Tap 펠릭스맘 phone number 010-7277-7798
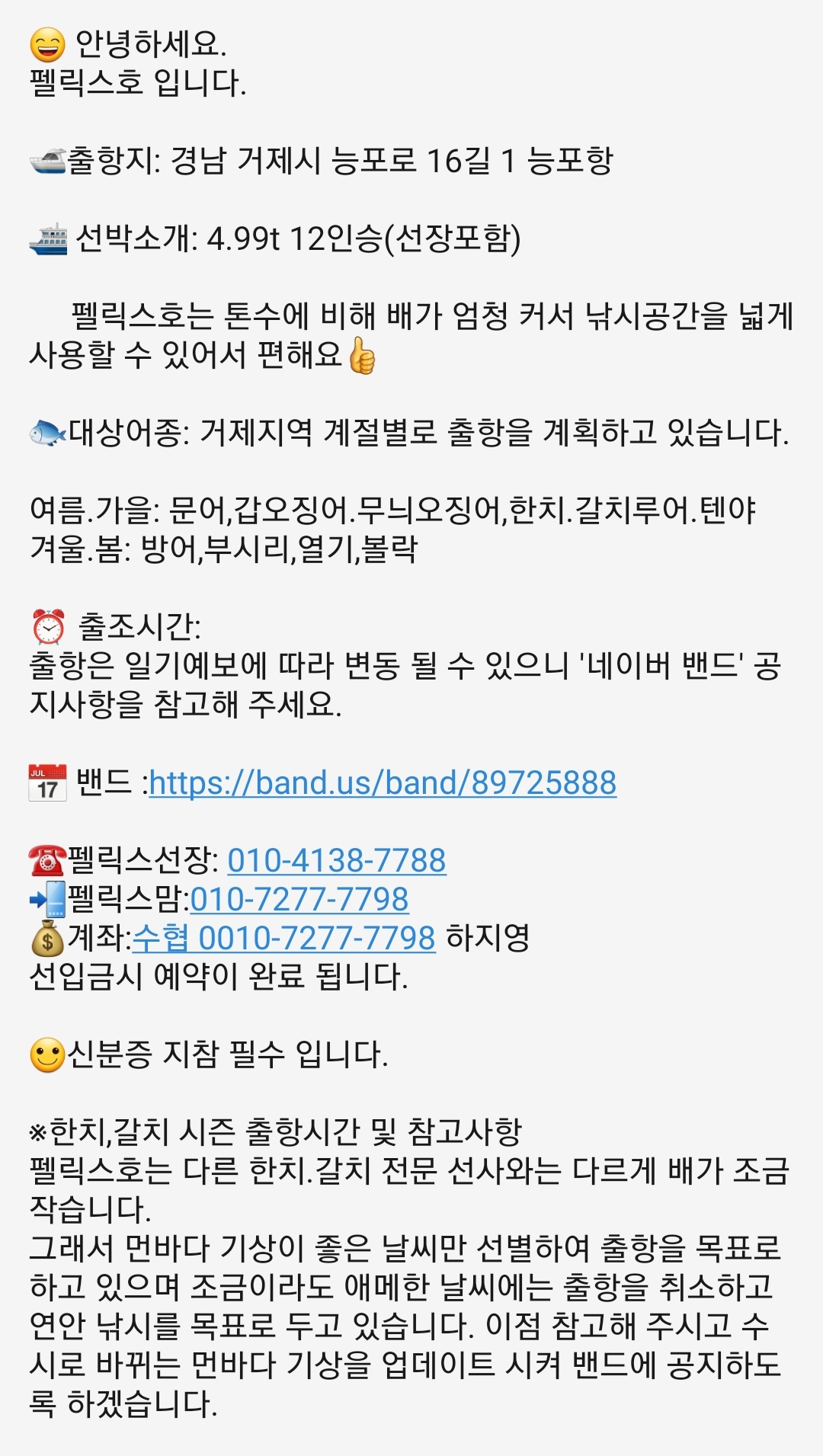 point(299,900)
